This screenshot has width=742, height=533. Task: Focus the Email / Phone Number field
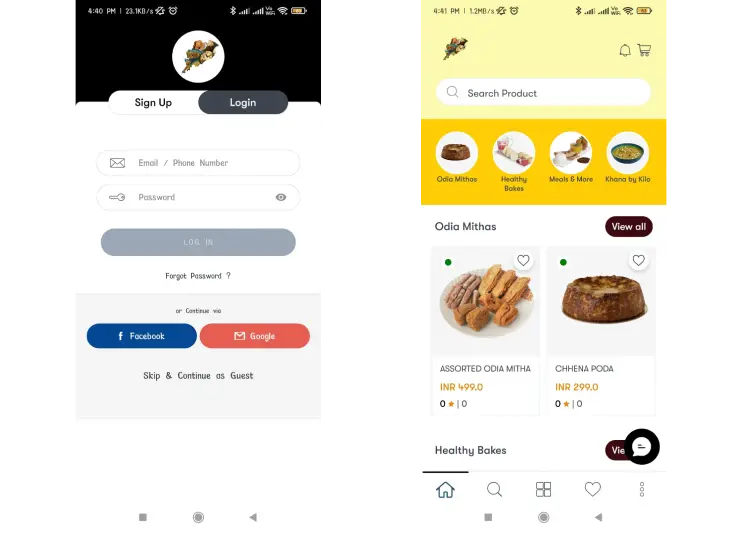[x=198, y=163]
